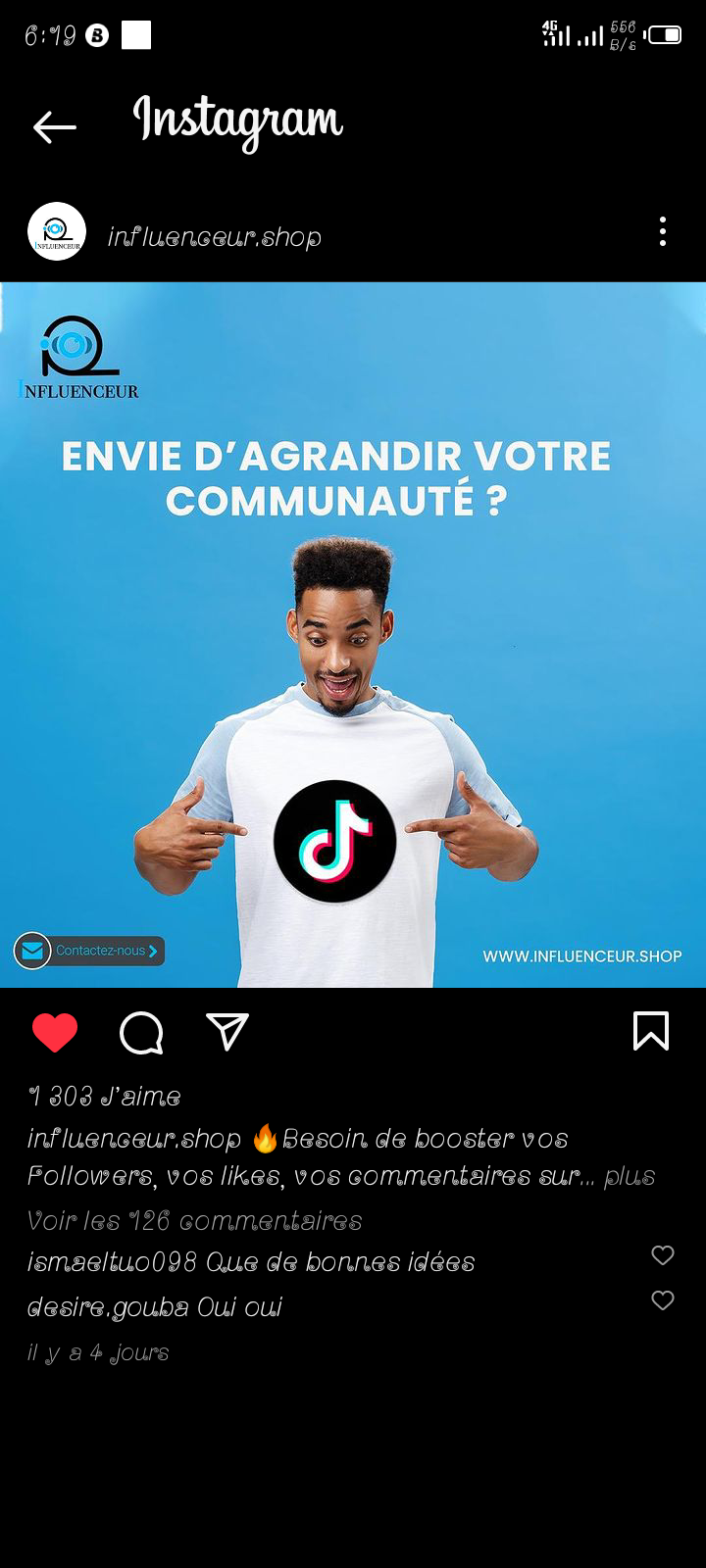Go back using the top arrow

[x=54, y=127]
